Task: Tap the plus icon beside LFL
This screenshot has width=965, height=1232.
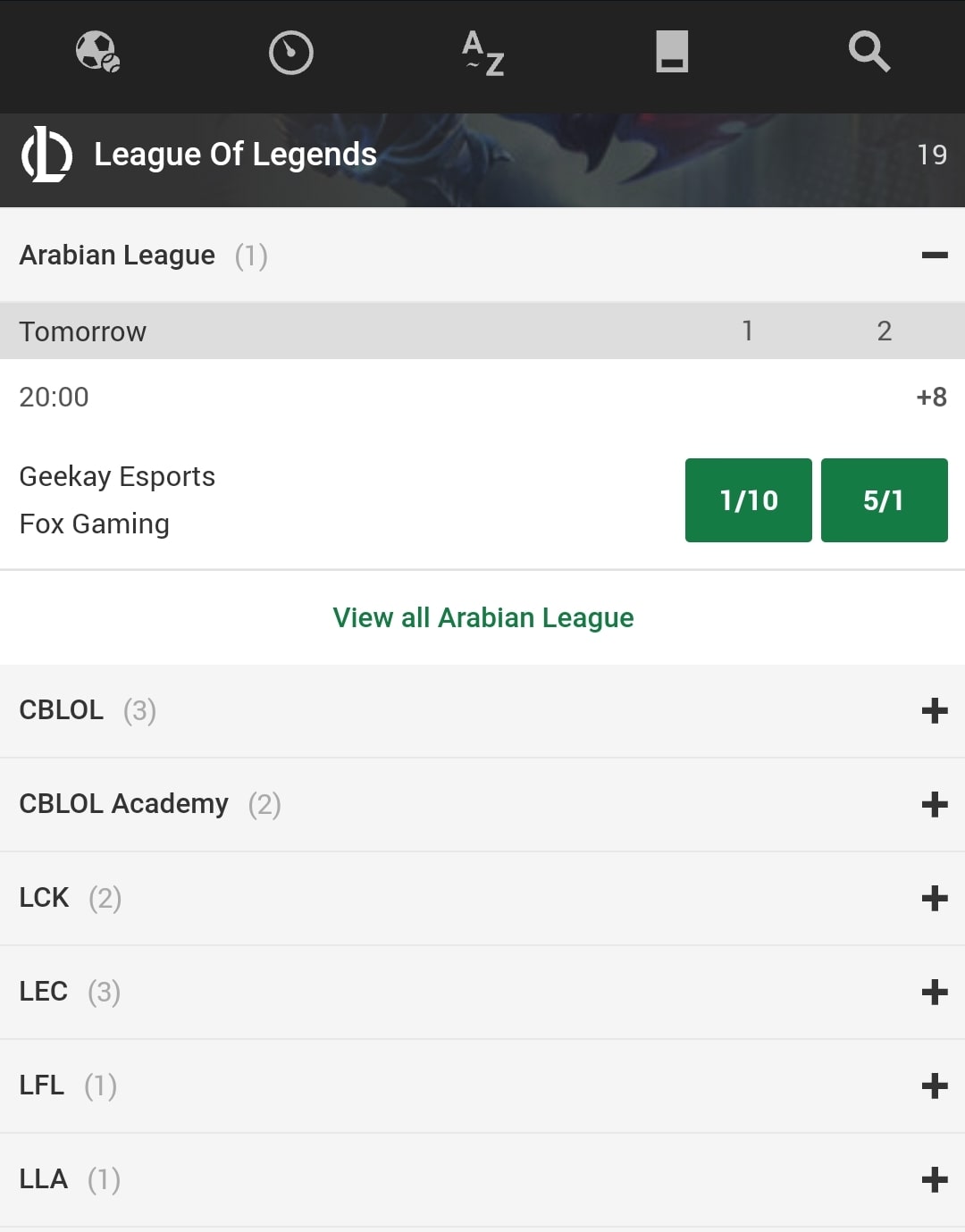Action: 935,1085
